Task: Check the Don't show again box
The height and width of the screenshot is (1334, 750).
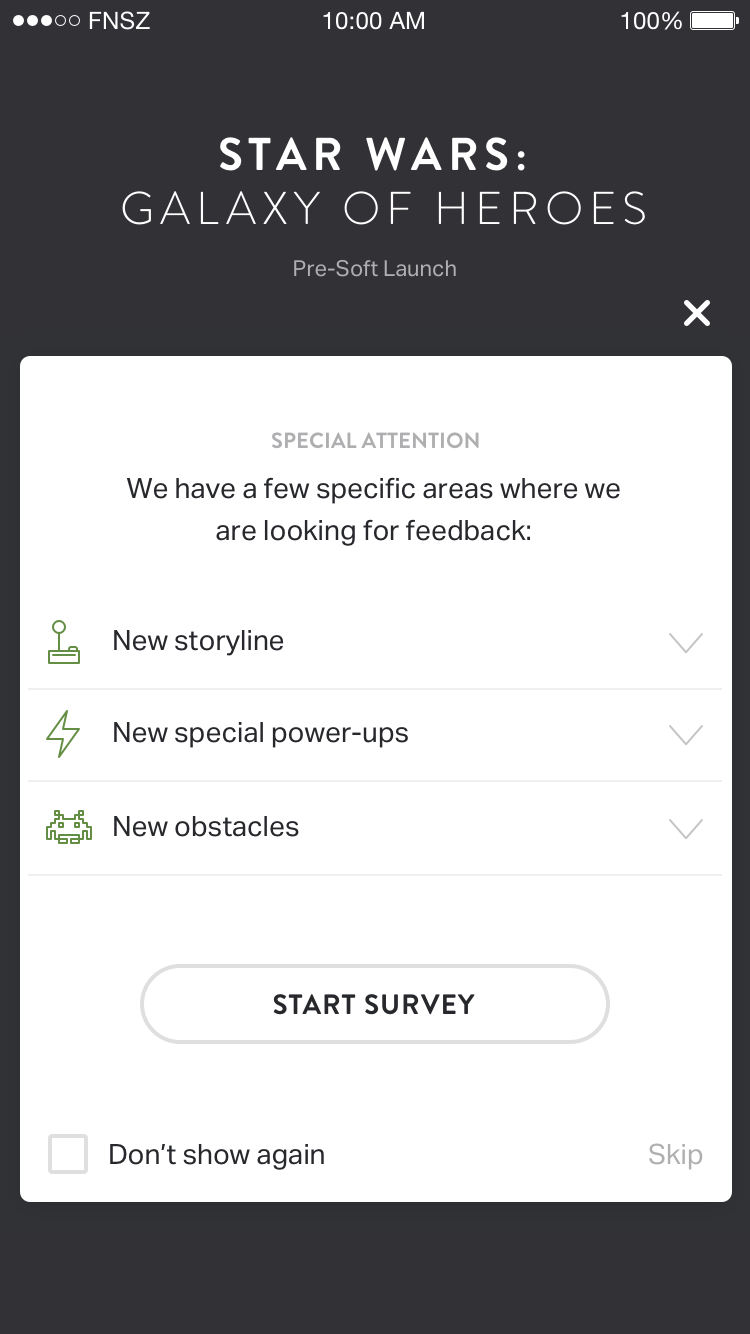Action: pyautogui.click(x=68, y=1154)
